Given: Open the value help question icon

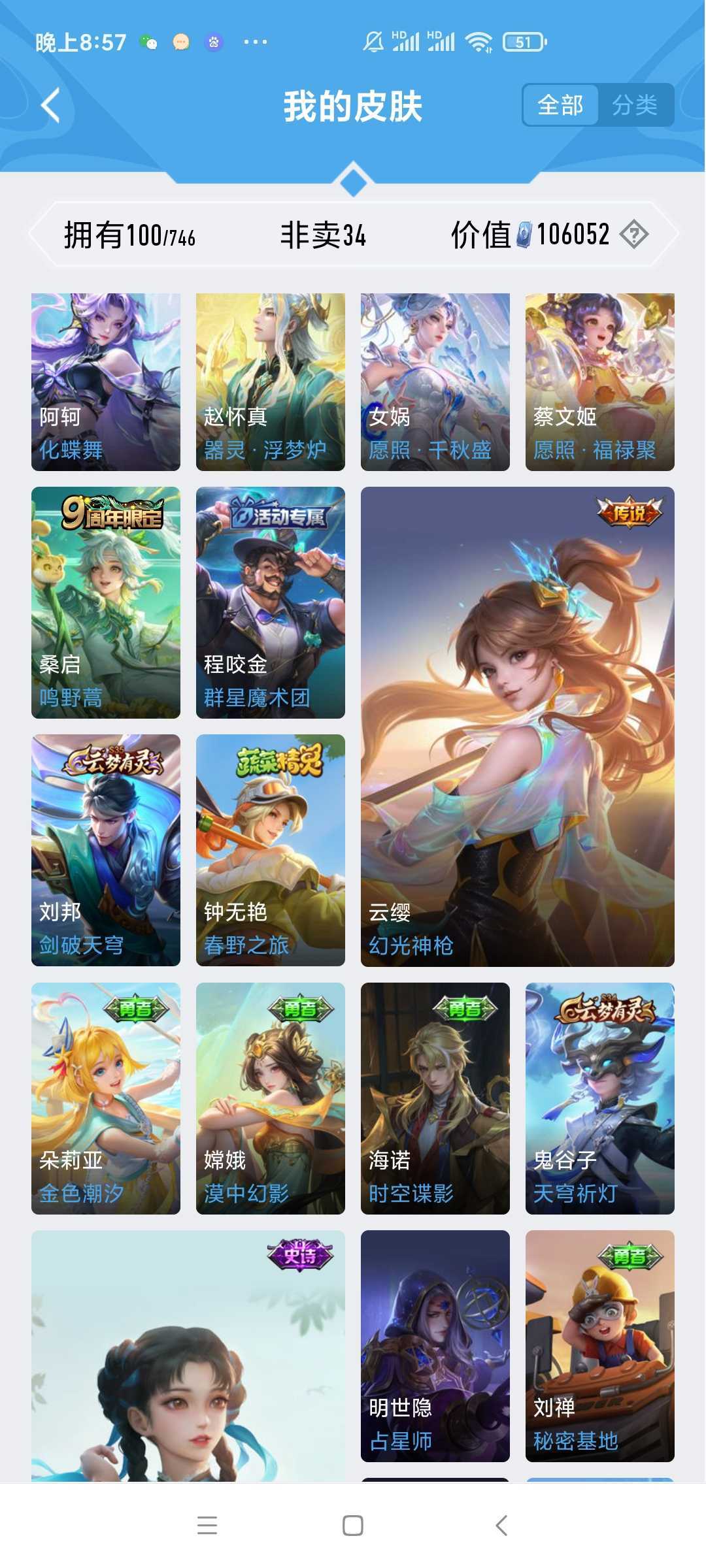Looking at the screenshot, I should 633,234.
